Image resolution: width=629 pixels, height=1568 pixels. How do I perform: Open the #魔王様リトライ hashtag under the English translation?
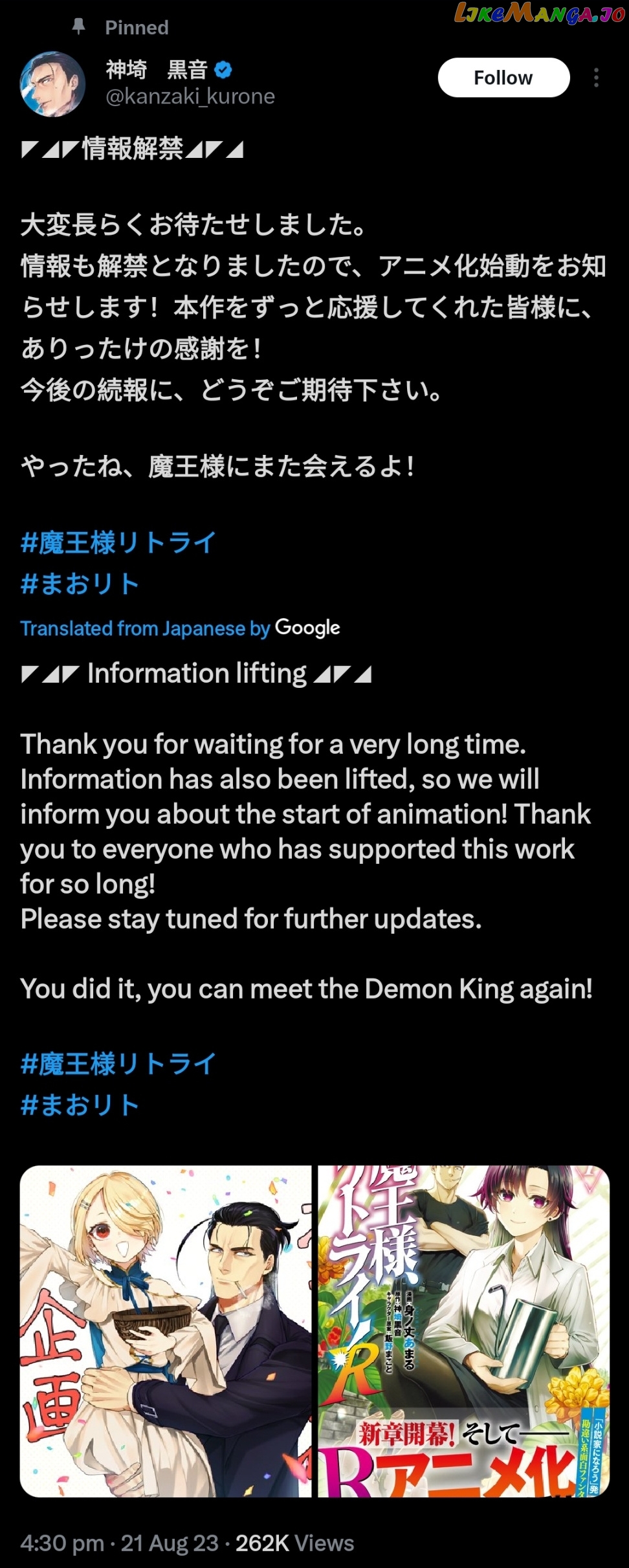[118, 1063]
